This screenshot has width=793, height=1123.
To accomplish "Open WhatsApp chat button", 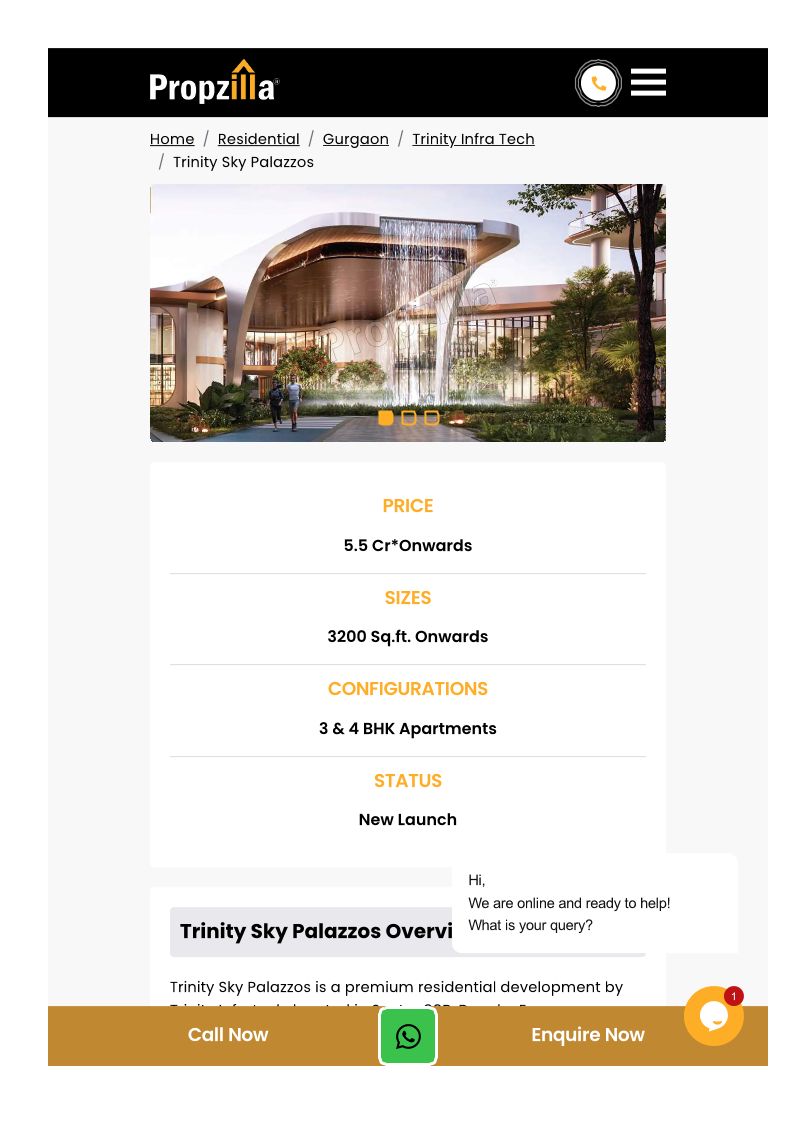I will pyautogui.click(x=408, y=1036).
